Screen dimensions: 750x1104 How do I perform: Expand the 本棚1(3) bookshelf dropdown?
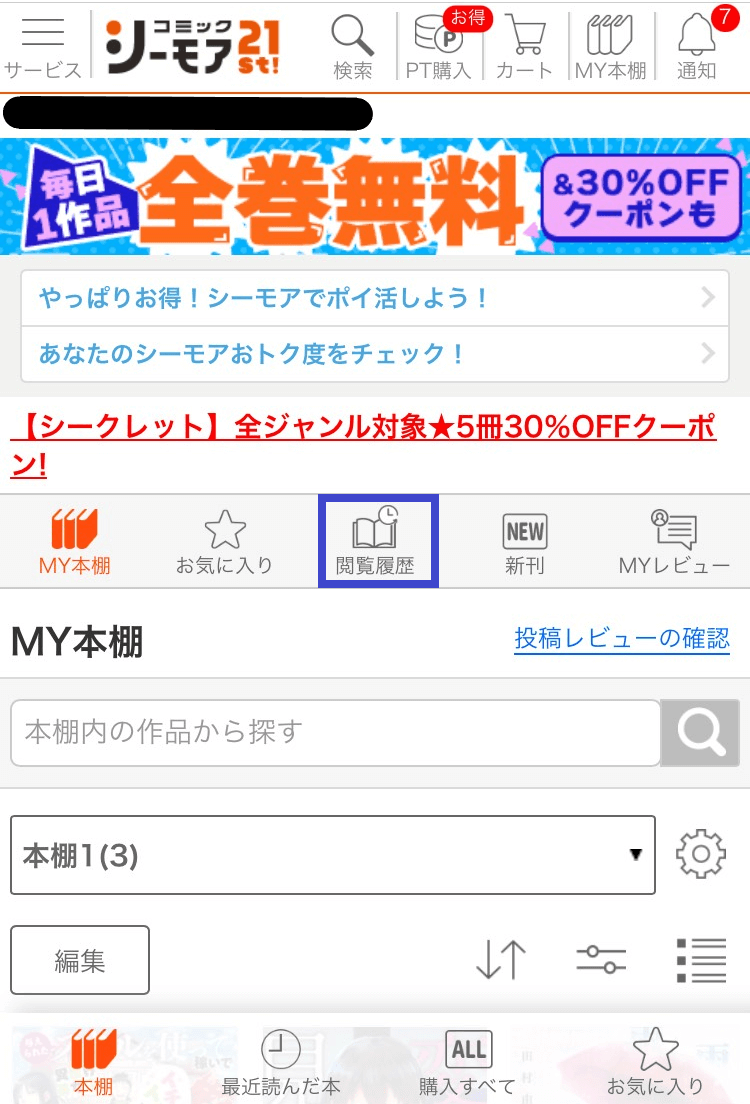point(332,855)
